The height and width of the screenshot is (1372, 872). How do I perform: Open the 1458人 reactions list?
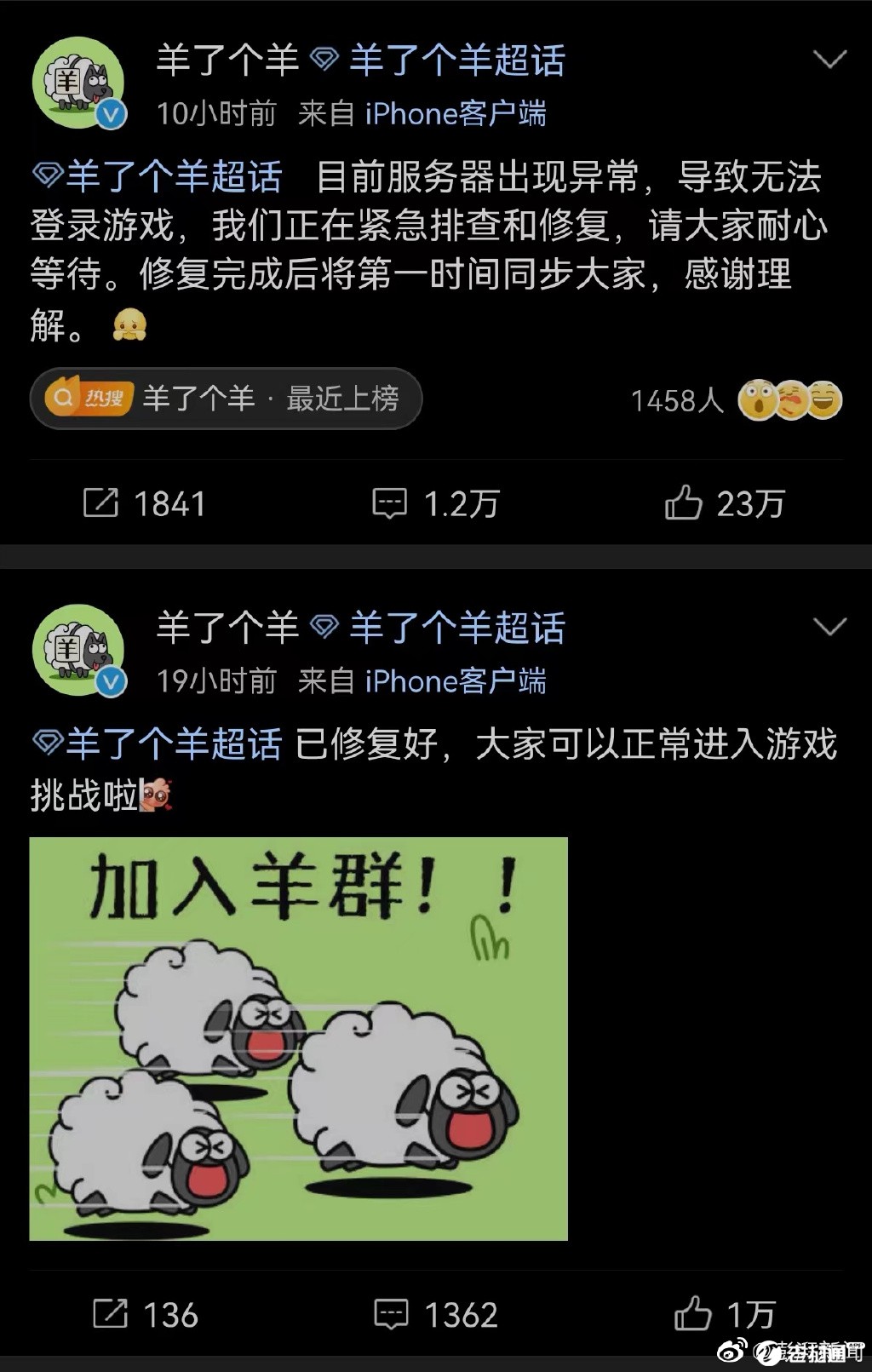click(x=734, y=400)
